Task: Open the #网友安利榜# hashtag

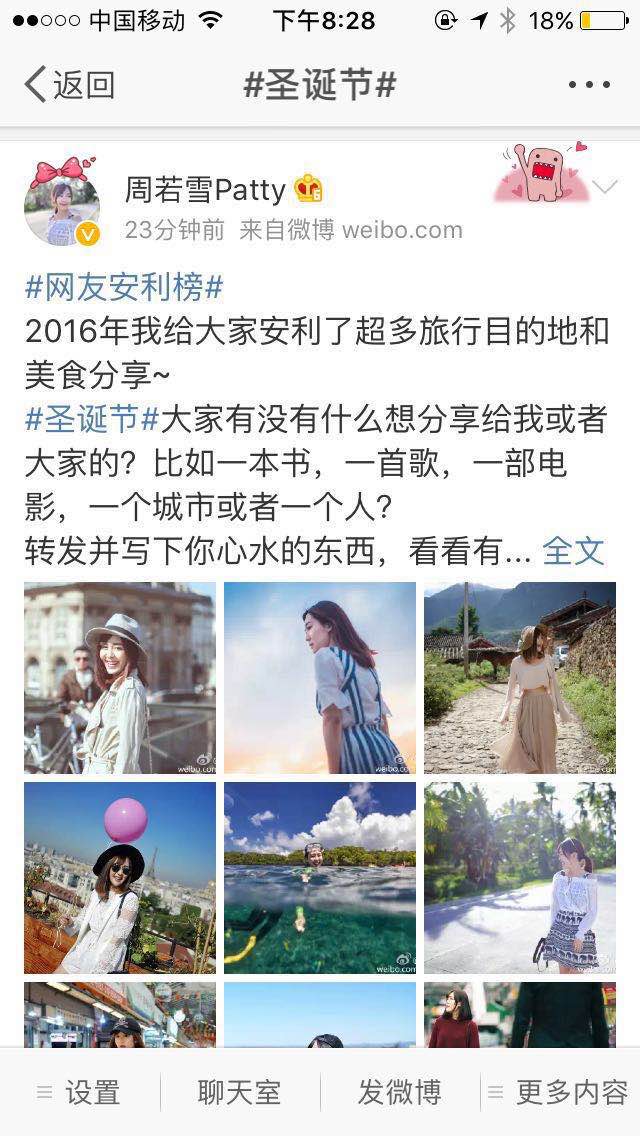Action: (x=124, y=288)
